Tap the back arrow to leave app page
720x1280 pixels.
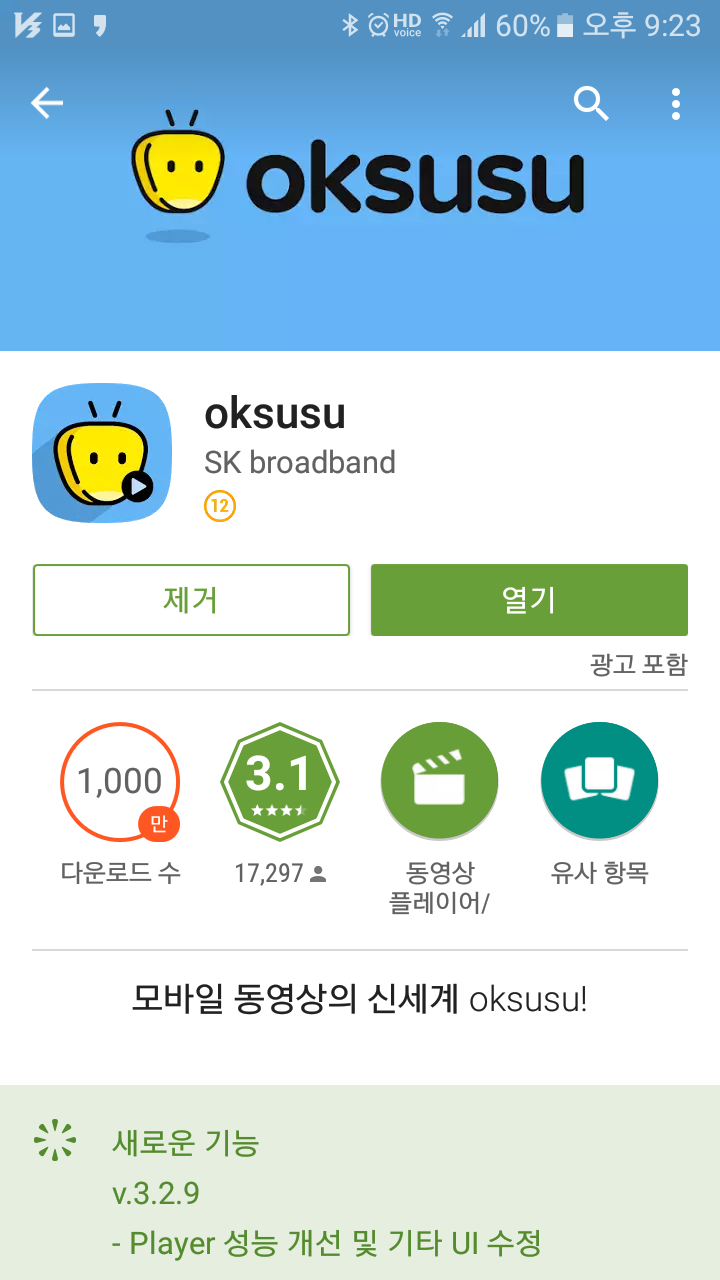46,103
